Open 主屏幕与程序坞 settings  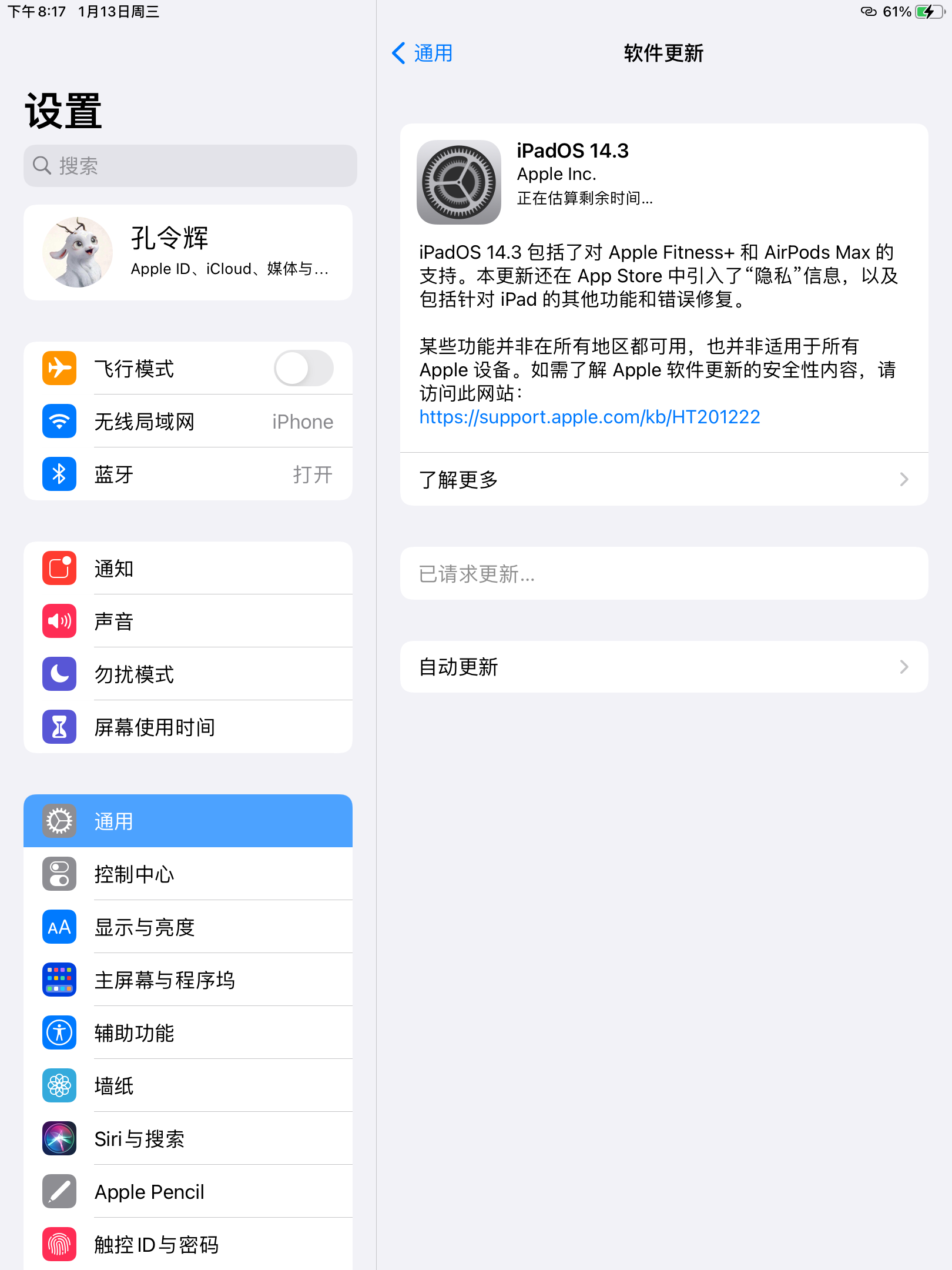188,980
